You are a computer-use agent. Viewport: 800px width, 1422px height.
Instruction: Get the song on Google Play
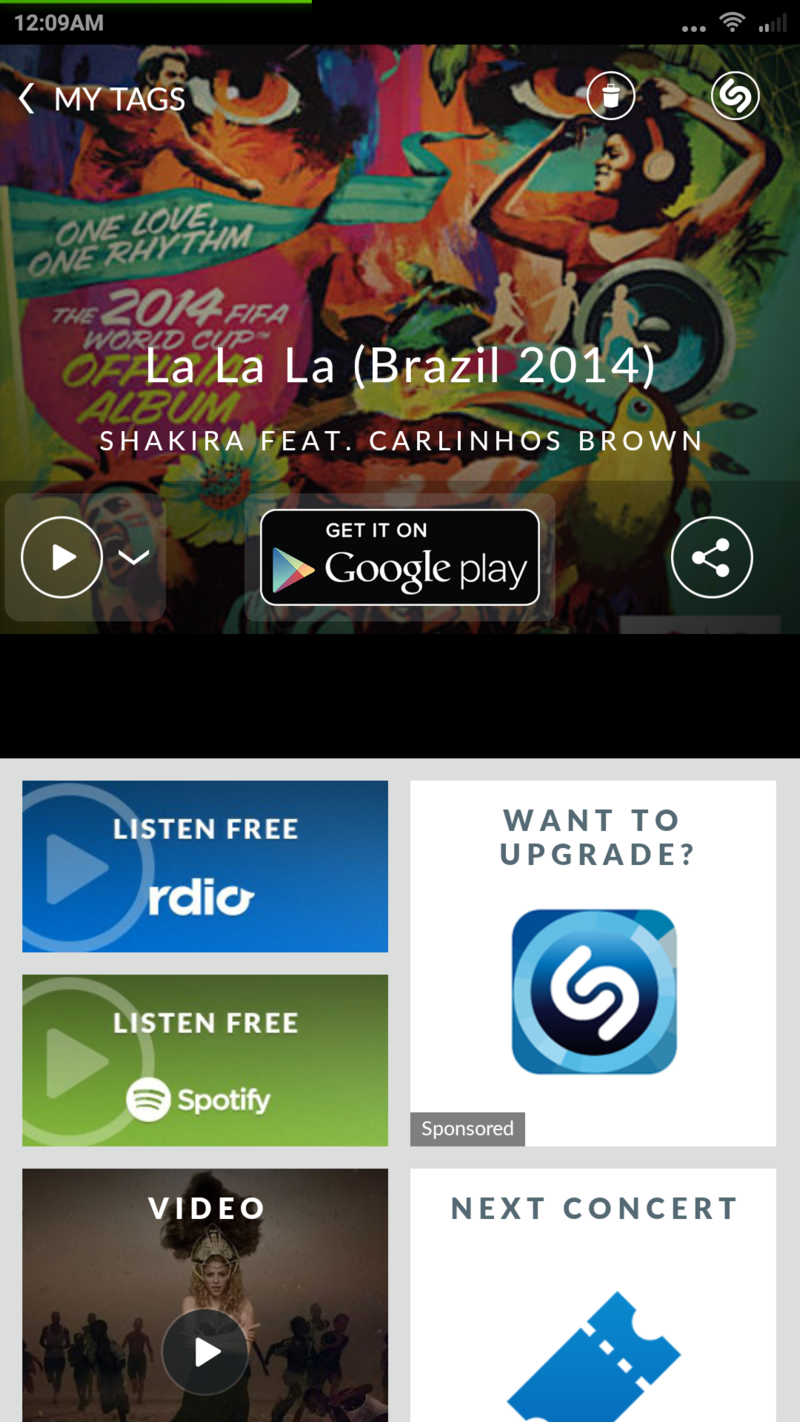[400, 557]
